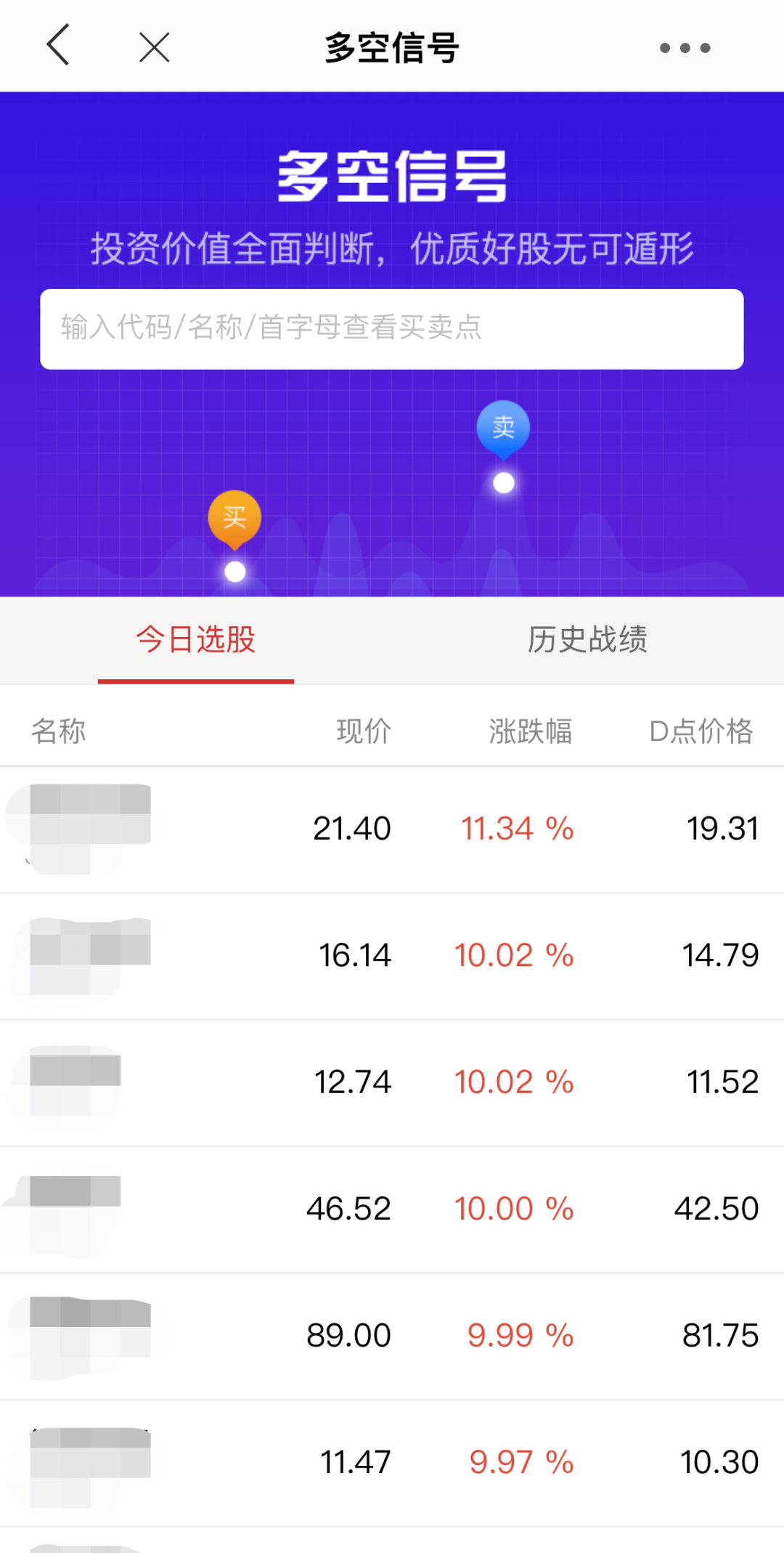The image size is (784, 1553).
Task: Click the D点价格 value 42.50
Action: click(x=722, y=1207)
